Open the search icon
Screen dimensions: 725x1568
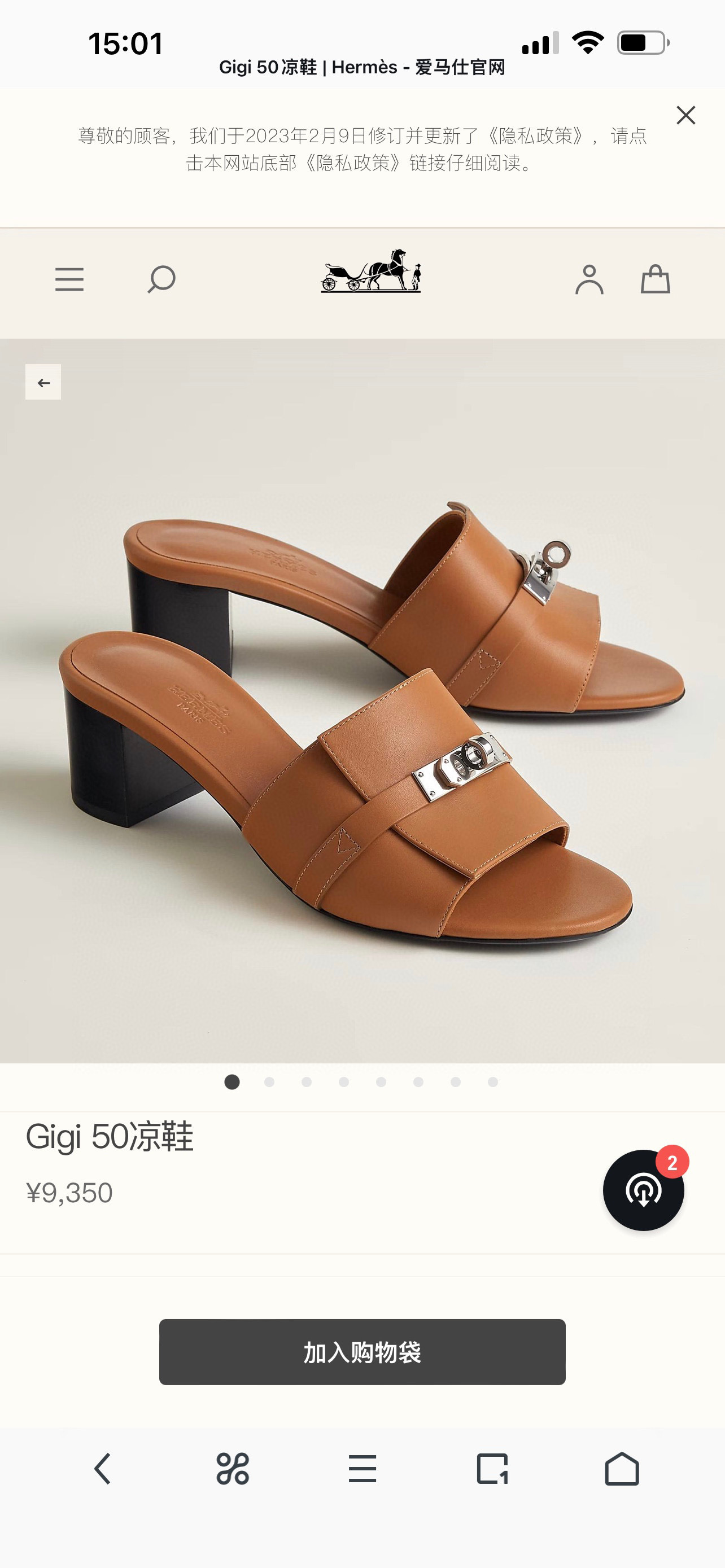(161, 279)
